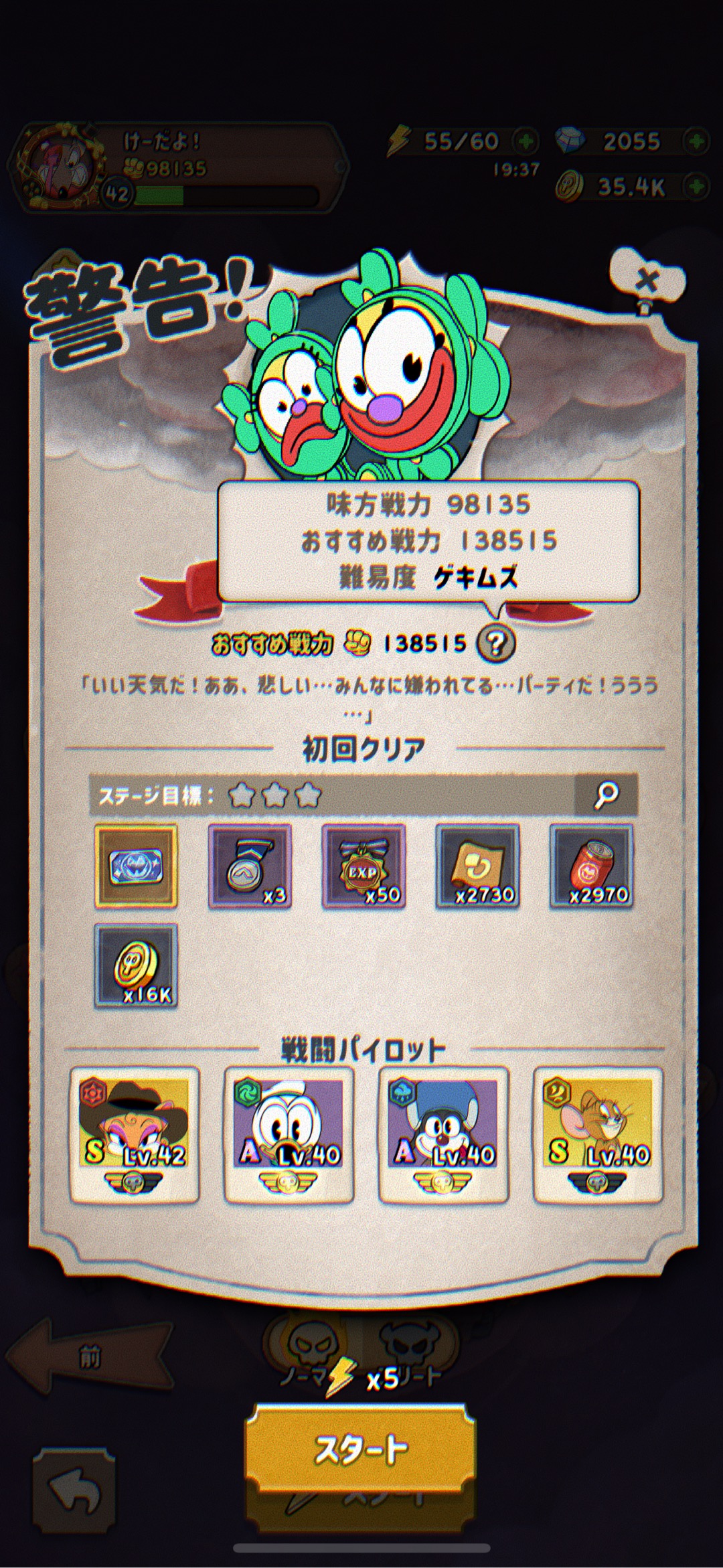Inspect the x2970 red can reward
723x1568 pixels.
(591, 866)
